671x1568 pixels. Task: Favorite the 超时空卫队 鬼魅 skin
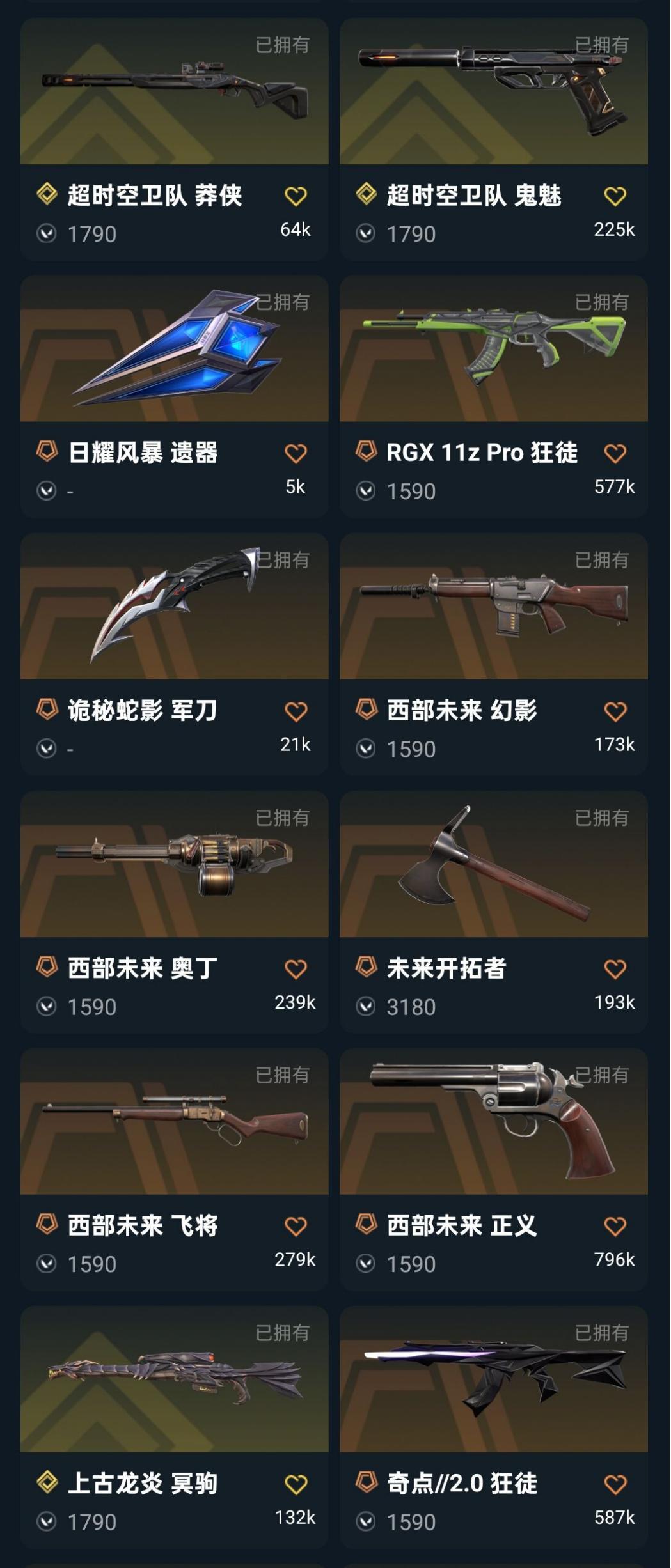pyautogui.click(x=615, y=196)
